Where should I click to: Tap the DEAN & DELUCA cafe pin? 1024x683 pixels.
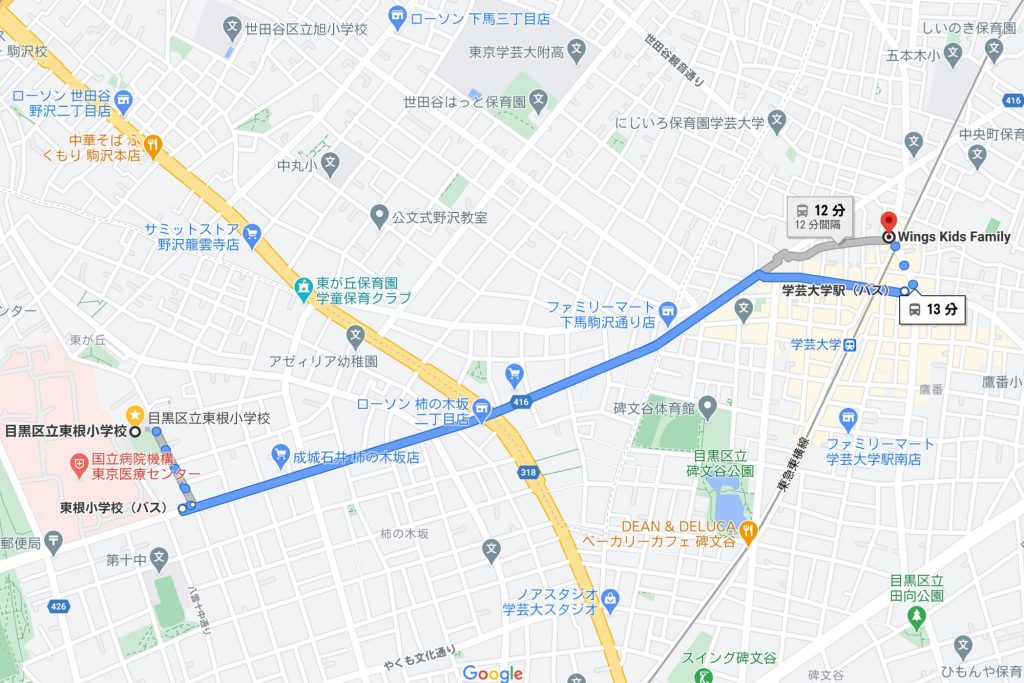coord(748,530)
